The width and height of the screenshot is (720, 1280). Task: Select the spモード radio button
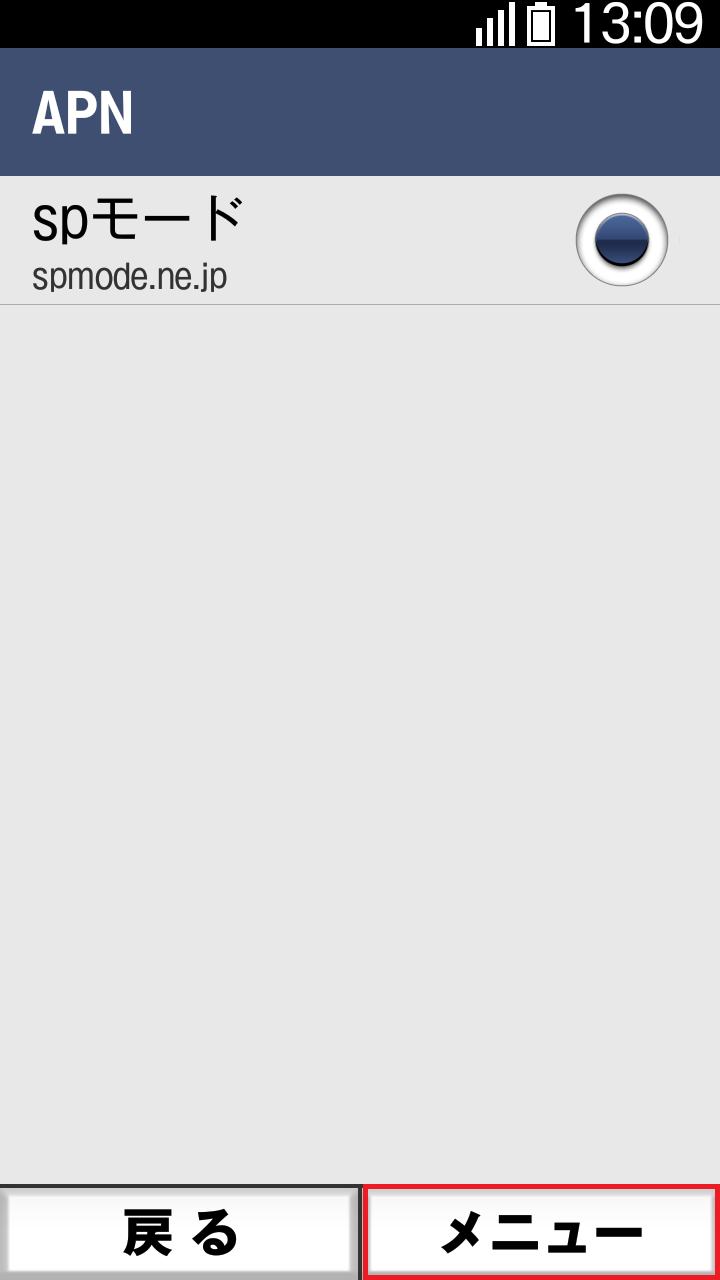[621, 240]
